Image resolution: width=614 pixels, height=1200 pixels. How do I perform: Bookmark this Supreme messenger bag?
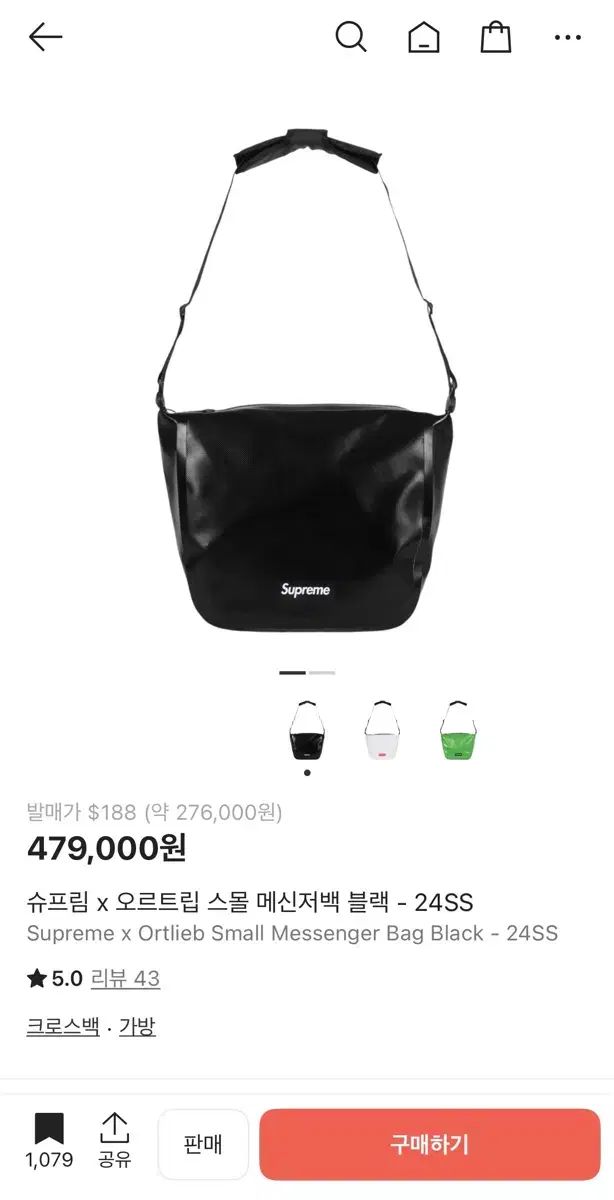tap(49, 1141)
